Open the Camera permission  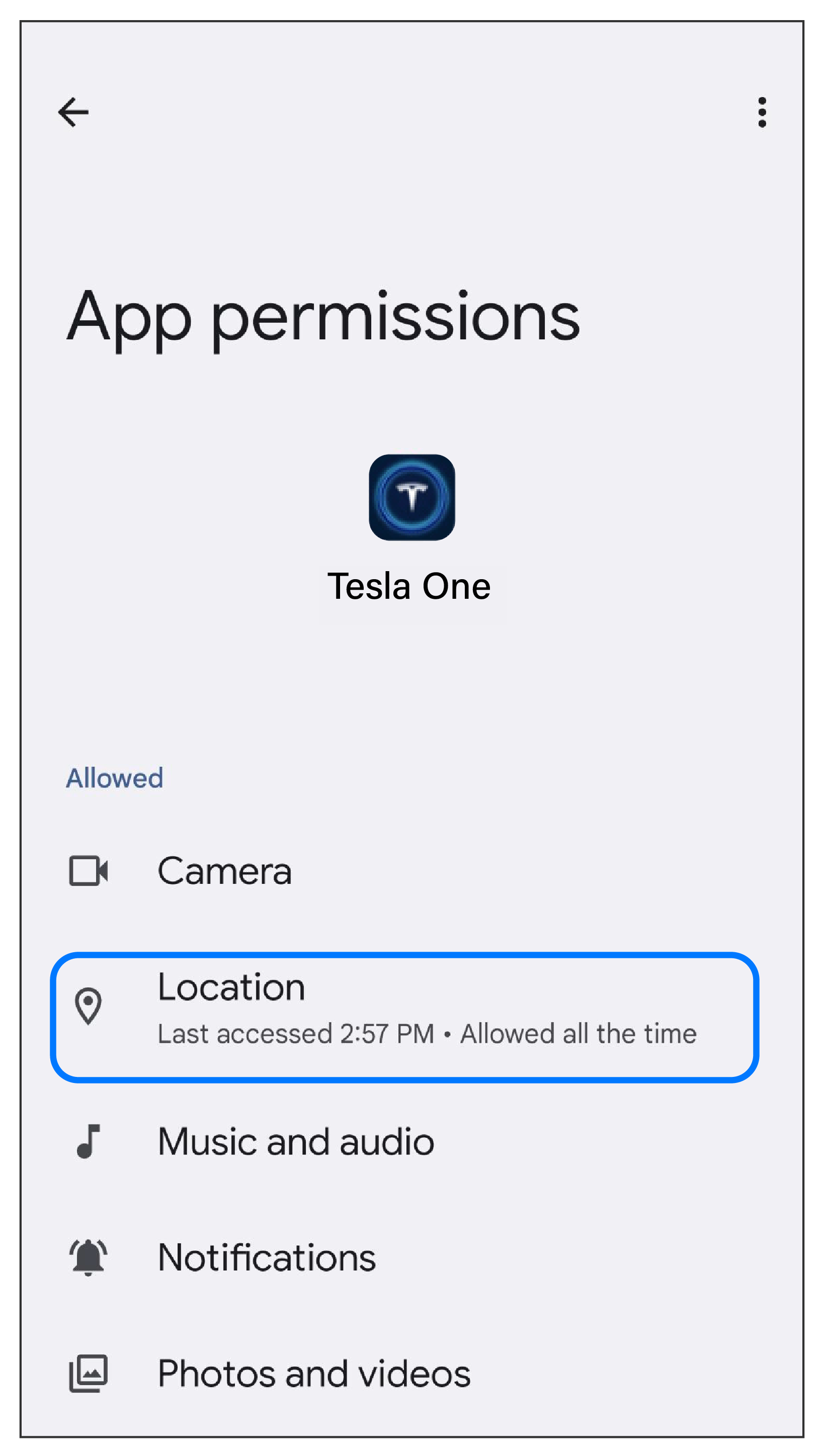click(x=405, y=871)
